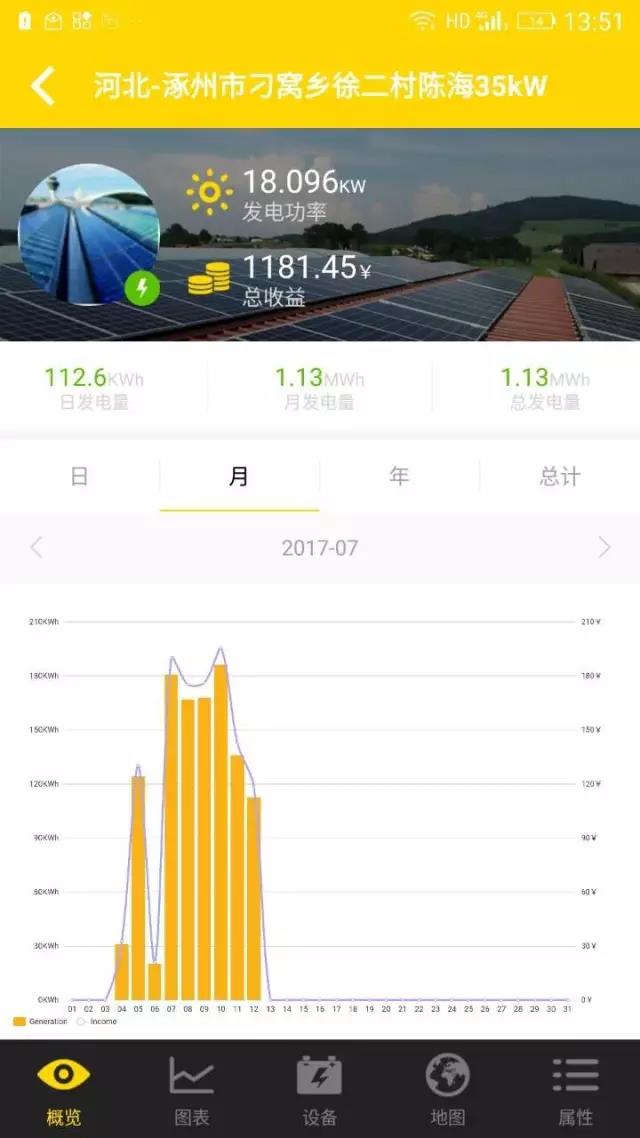Select the 月 (month) tab

(x=239, y=476)
